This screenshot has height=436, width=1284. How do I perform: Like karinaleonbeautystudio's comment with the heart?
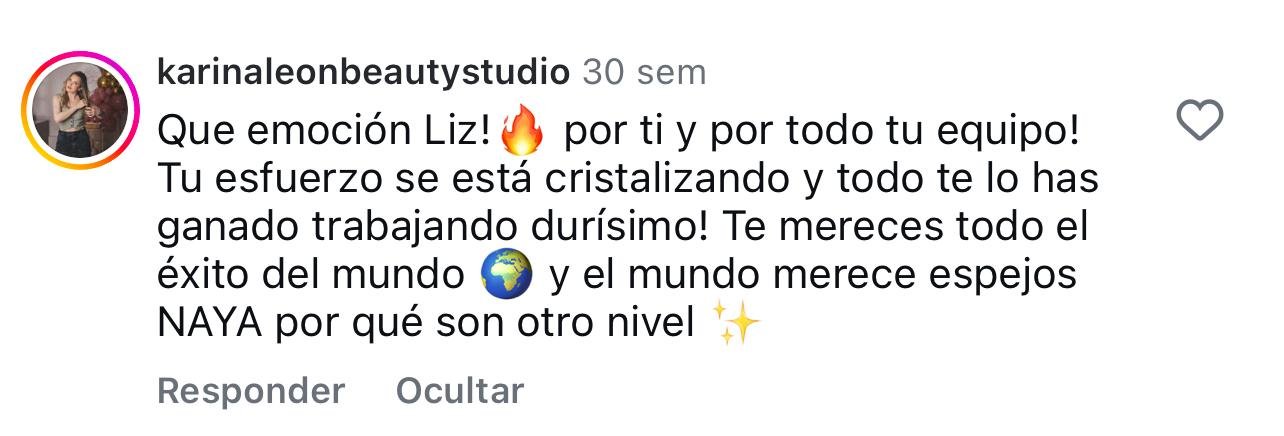(x=1200, y=122)
